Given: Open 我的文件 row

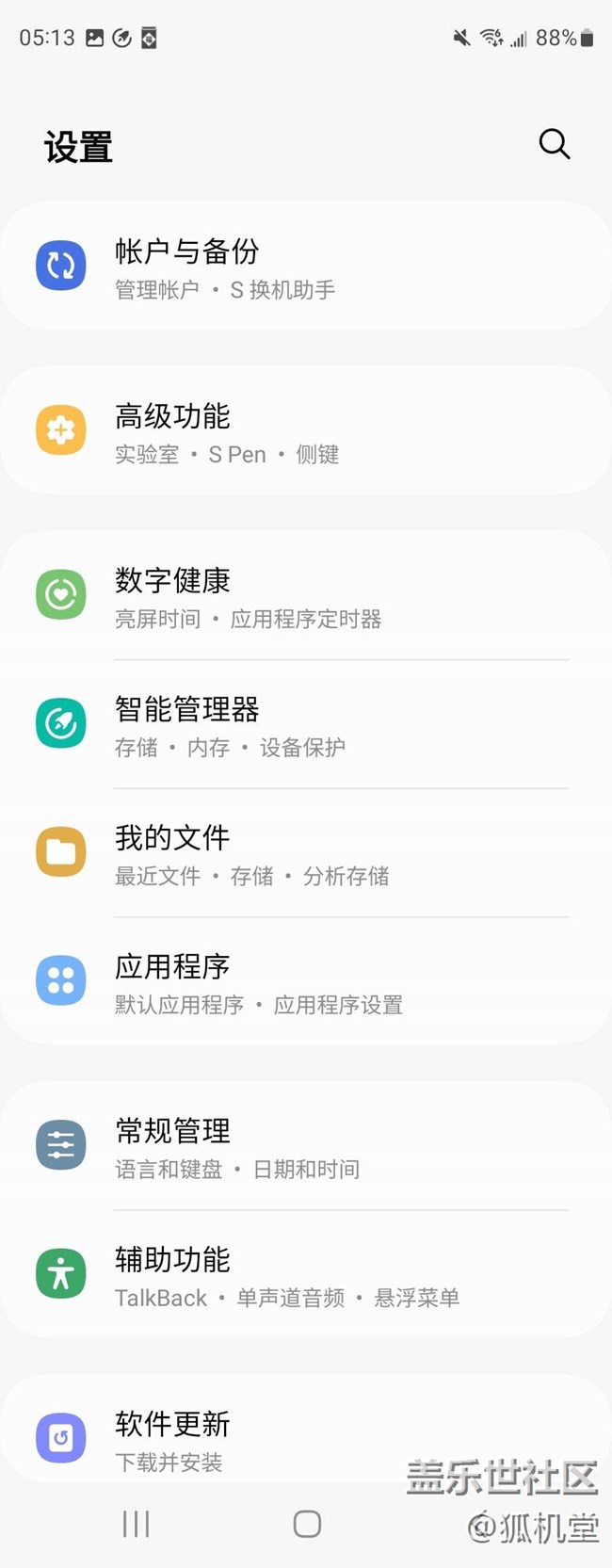Looking at the screenshot, I should coord(305,854).
